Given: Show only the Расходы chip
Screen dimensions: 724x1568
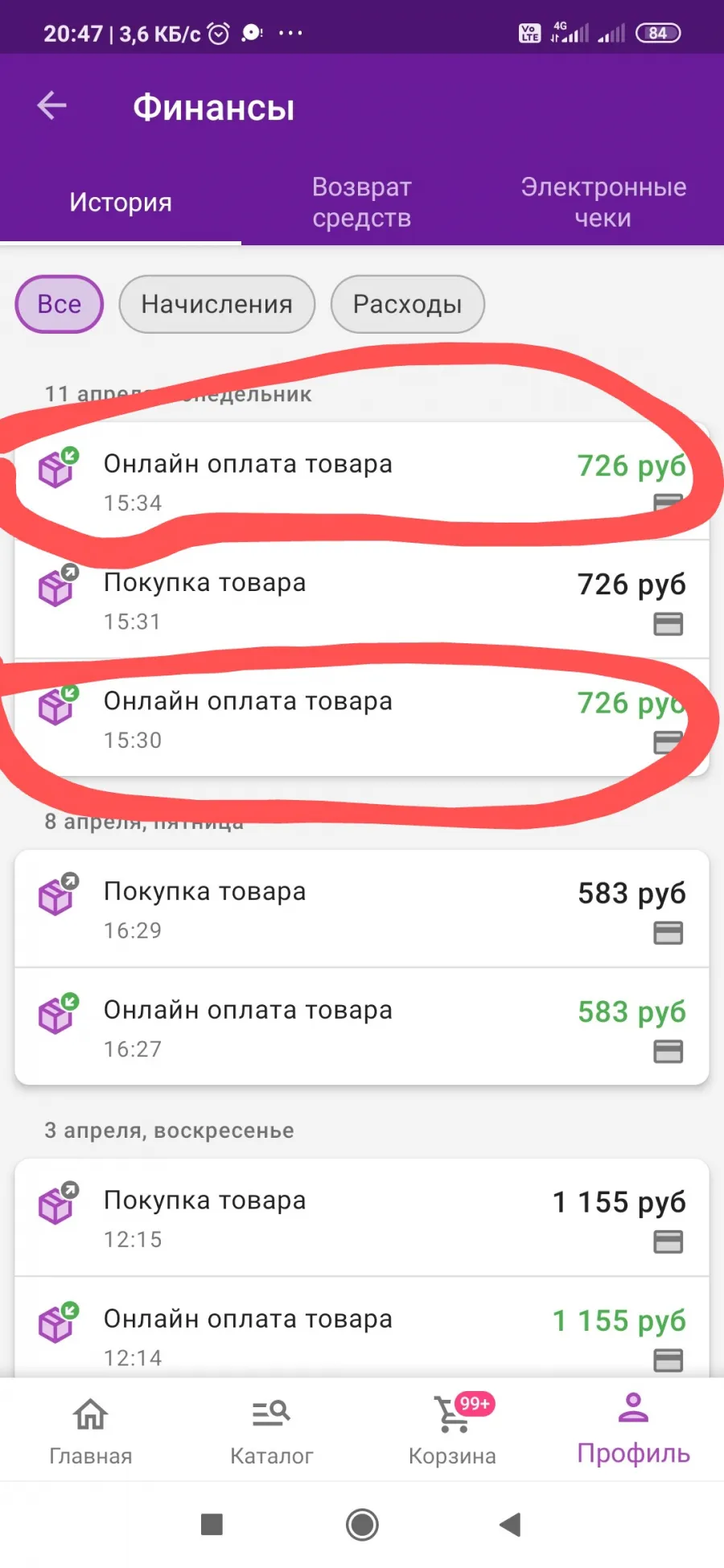Looking at the screenshot, I should 407,304.
